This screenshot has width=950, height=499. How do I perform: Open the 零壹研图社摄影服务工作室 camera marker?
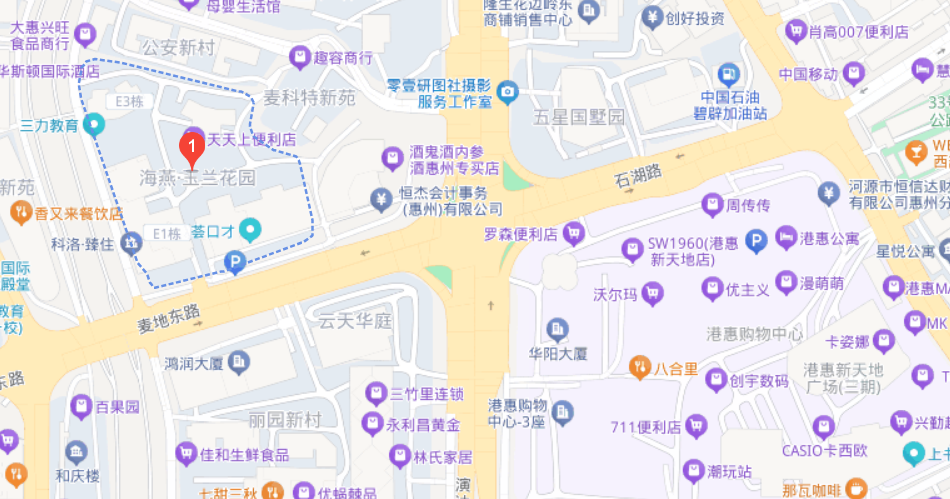point(507,94)
